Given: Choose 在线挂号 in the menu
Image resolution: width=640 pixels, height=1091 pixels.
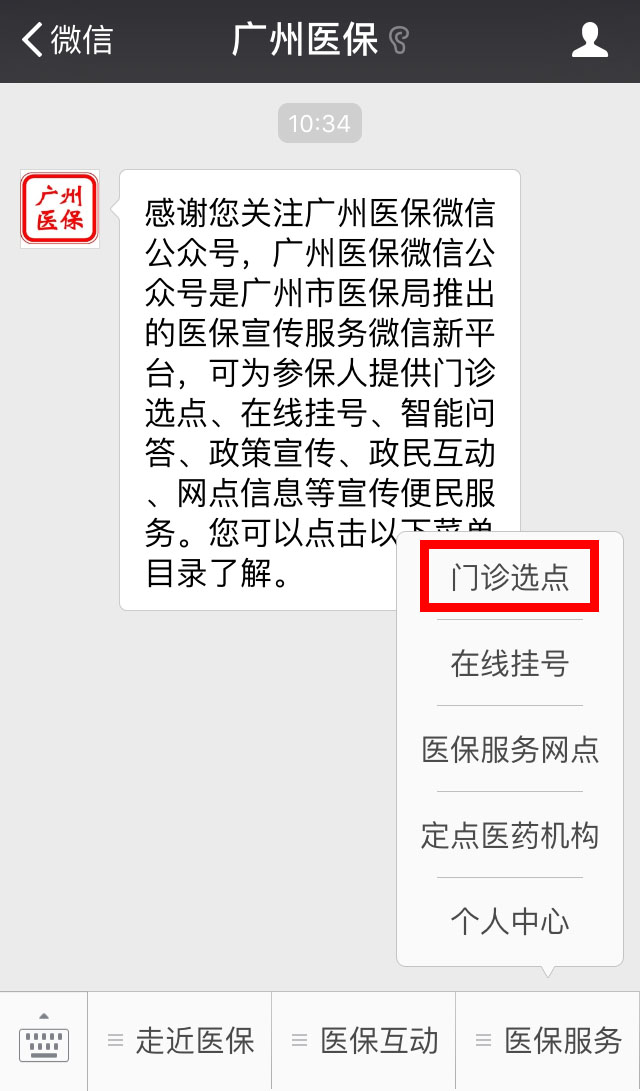Looking at the screenshot, I should [510, 663].
